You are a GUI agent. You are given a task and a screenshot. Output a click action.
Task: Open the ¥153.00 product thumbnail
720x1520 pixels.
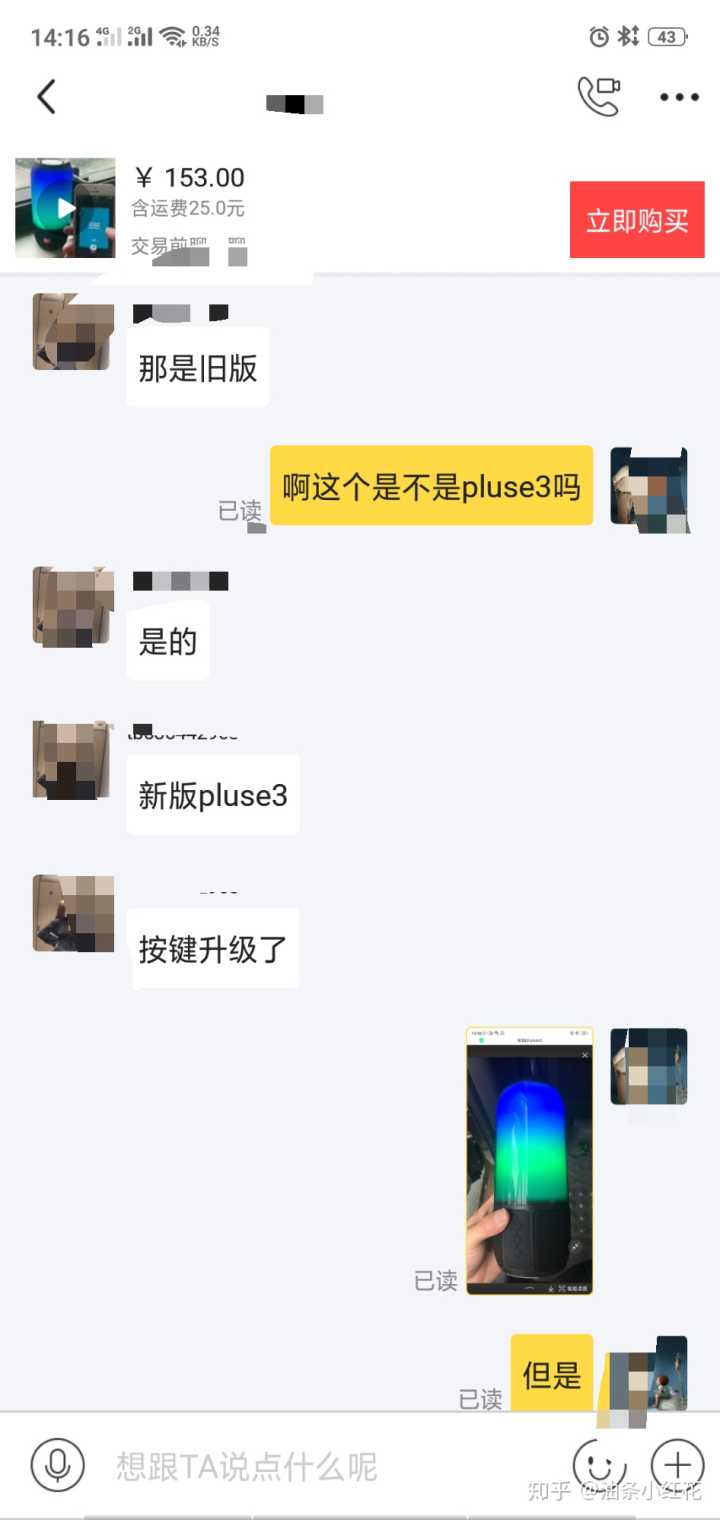click(65, 208)
